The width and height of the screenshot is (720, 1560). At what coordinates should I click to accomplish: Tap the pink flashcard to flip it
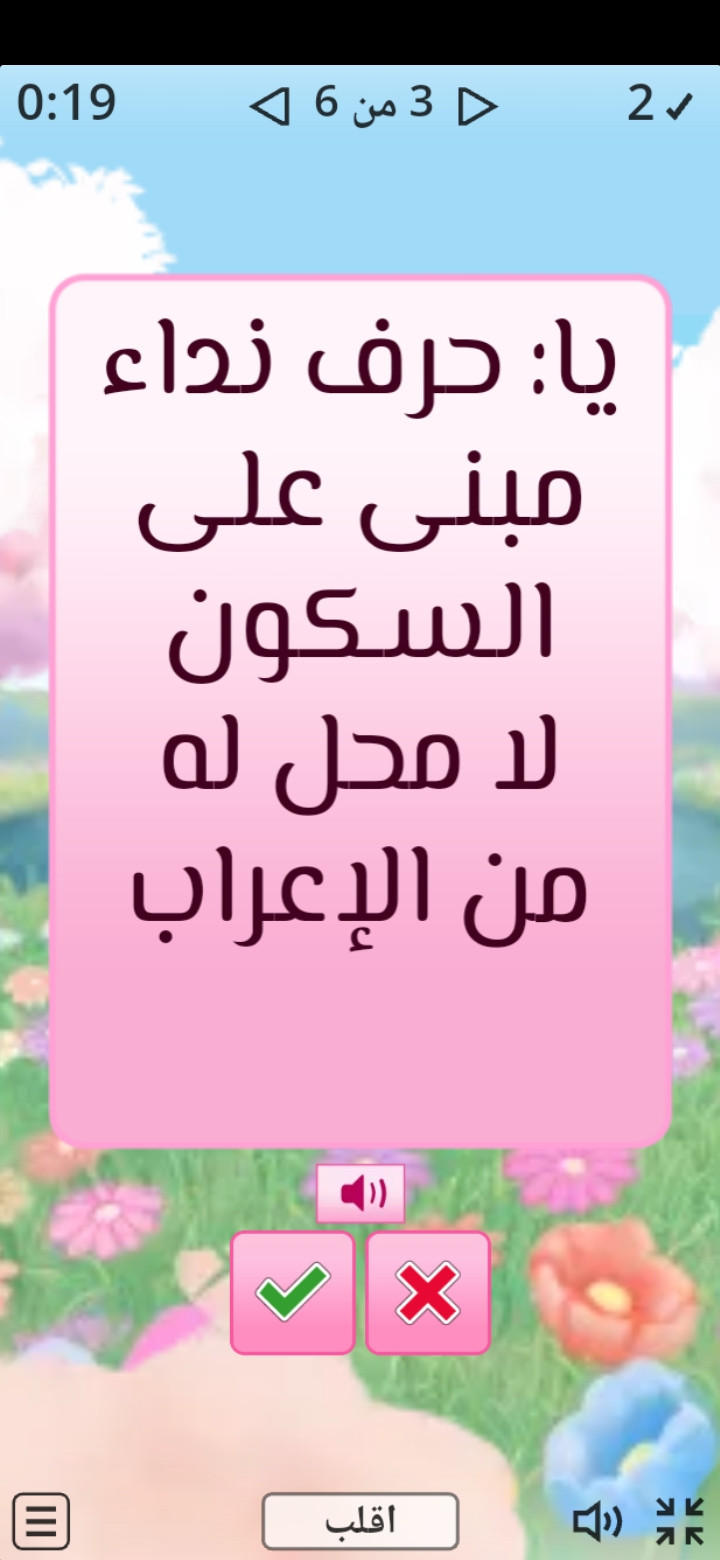[360, 710]
